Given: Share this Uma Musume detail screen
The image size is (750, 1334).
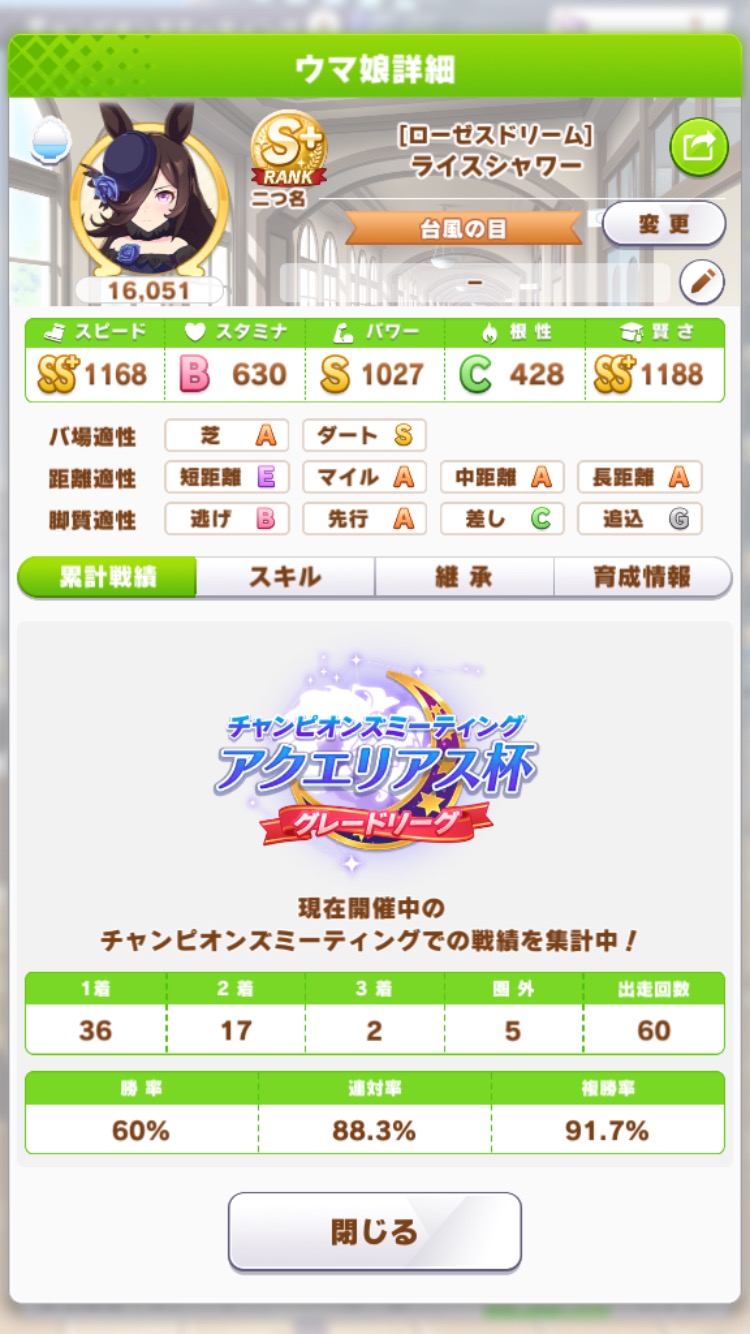Looking at the screenshot, I should 698,147.
